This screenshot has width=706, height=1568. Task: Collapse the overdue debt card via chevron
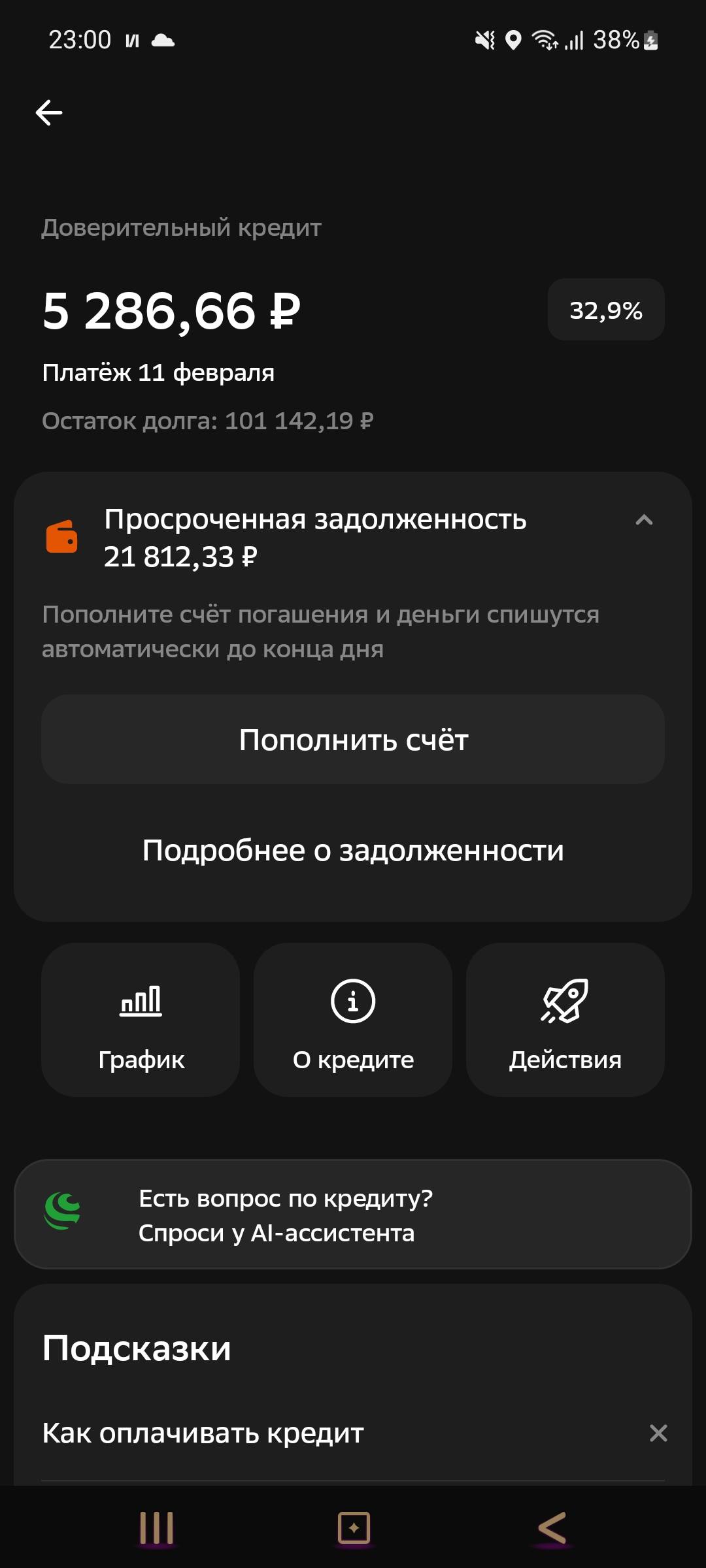tap(643, 521)
